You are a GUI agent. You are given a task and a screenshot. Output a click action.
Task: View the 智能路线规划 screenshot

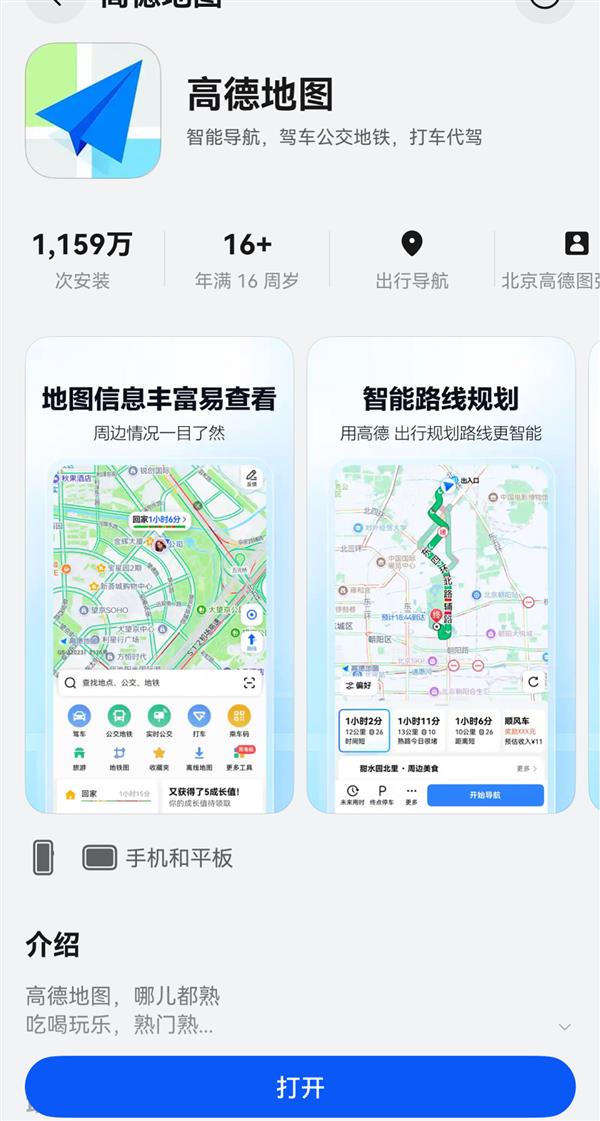click(x=441, y=575)
